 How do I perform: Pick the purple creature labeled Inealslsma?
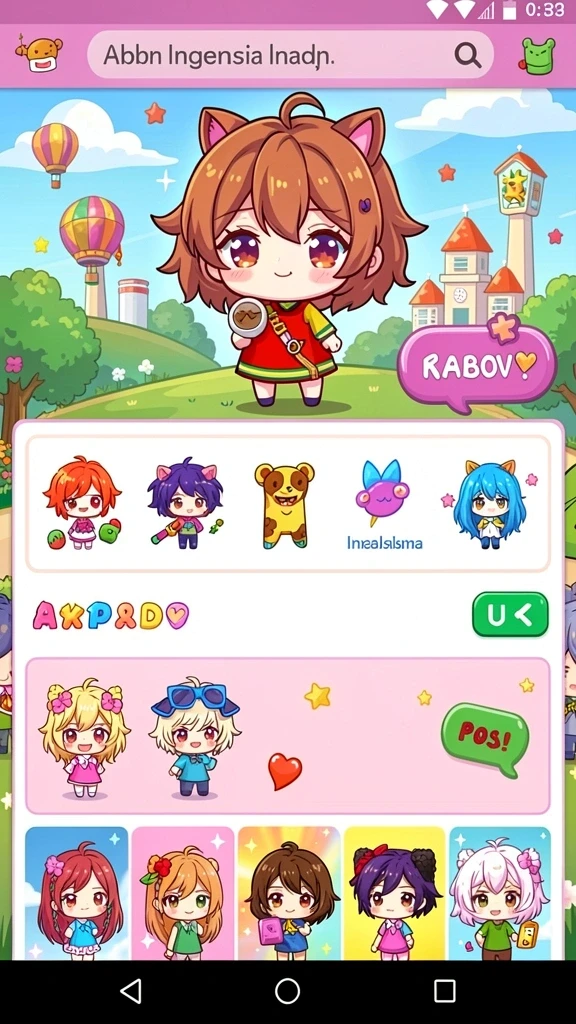click(x=384, y=504)
